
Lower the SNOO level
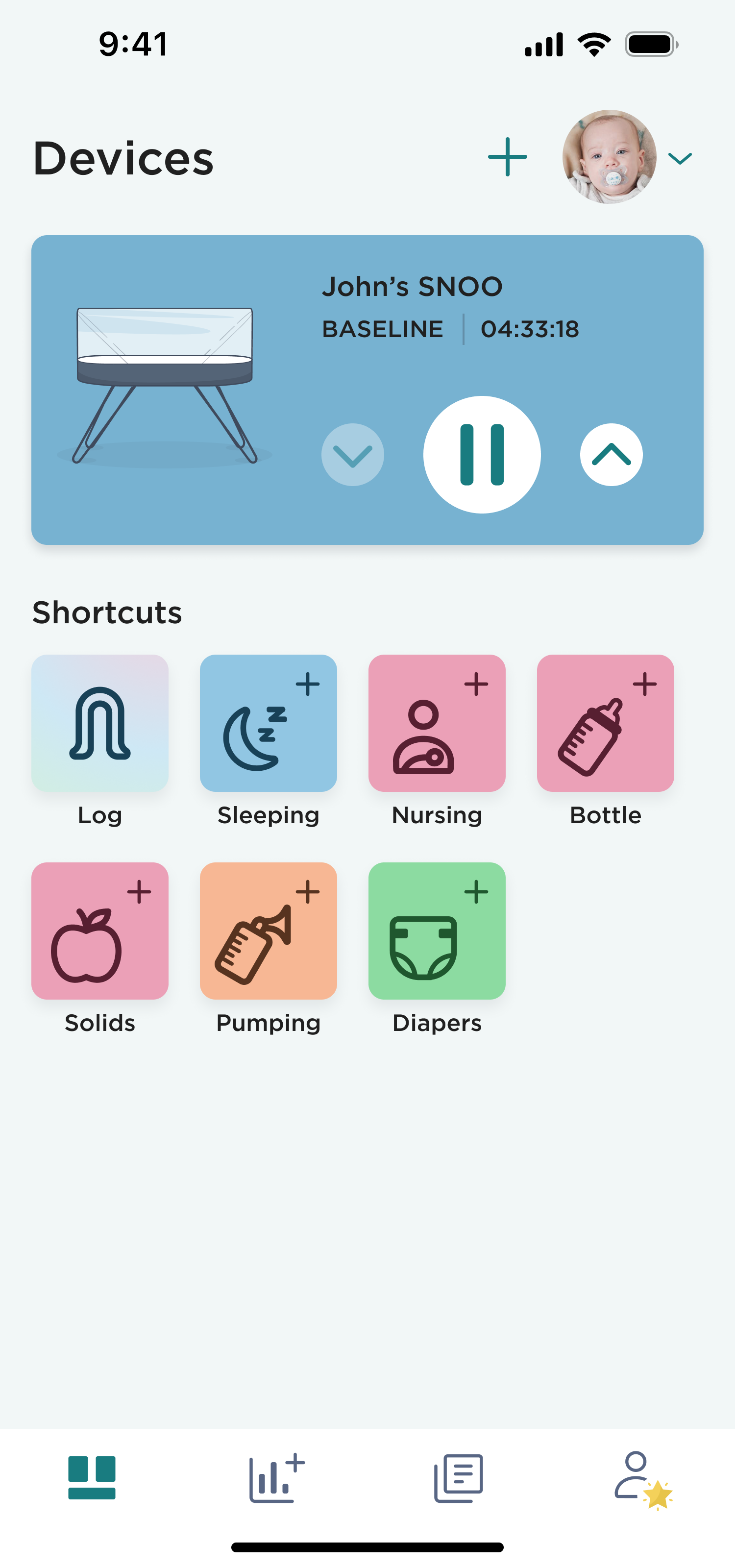click(353, 455)
